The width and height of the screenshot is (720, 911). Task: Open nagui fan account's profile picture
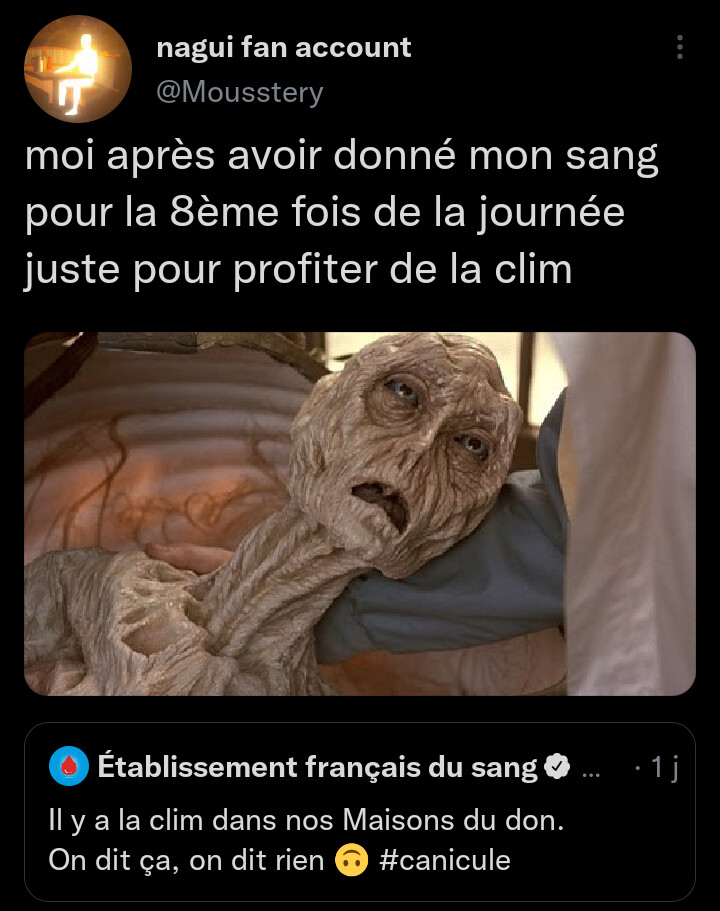tap(78, 68)
